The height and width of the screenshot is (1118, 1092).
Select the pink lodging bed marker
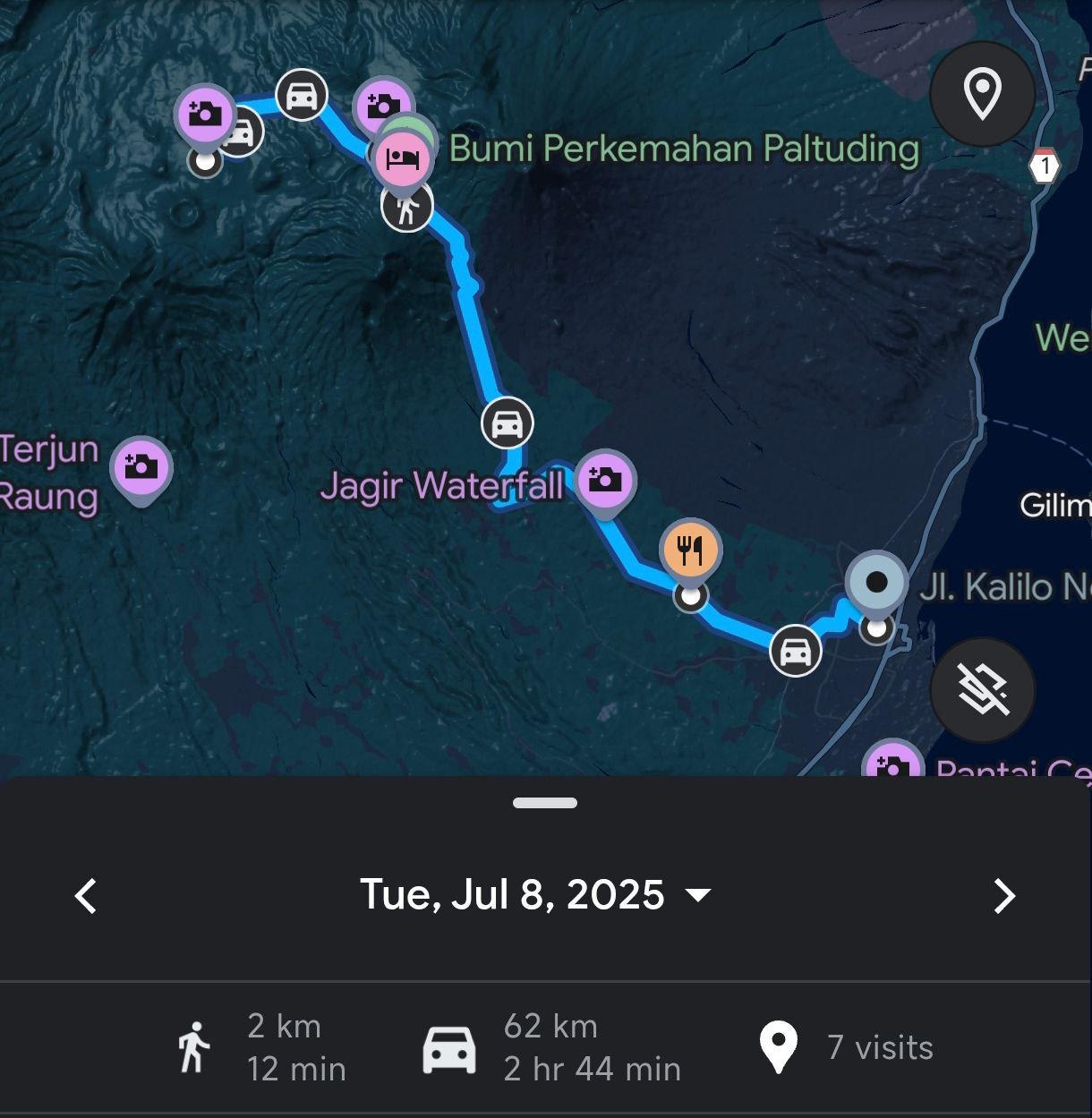pyautogui.click(x=403, y=159)
